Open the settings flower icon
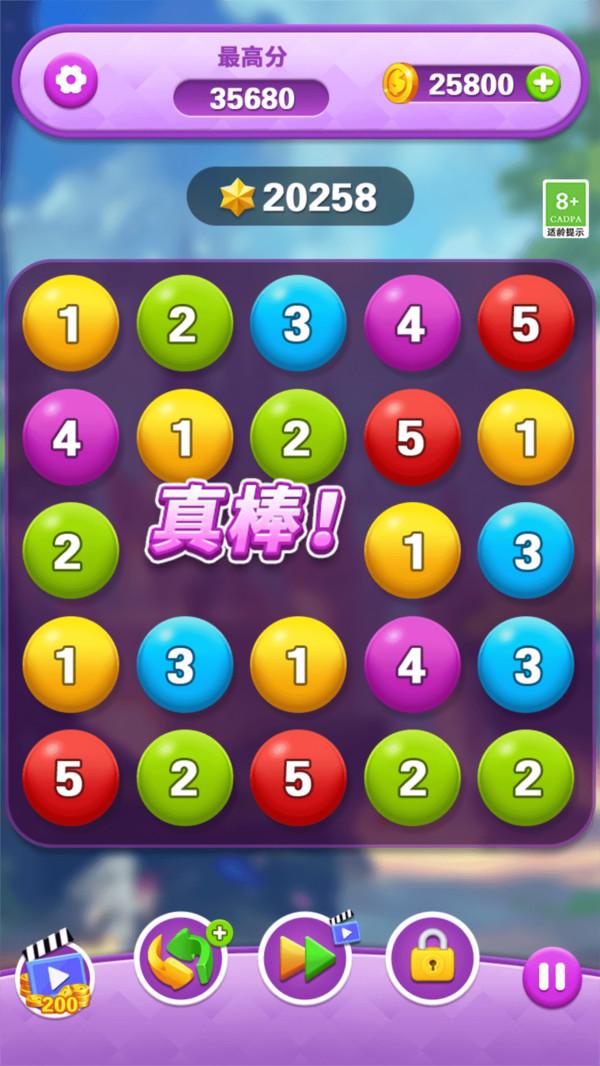The height and width of the screenshot is (1066, 600). [x=71, y=81]
